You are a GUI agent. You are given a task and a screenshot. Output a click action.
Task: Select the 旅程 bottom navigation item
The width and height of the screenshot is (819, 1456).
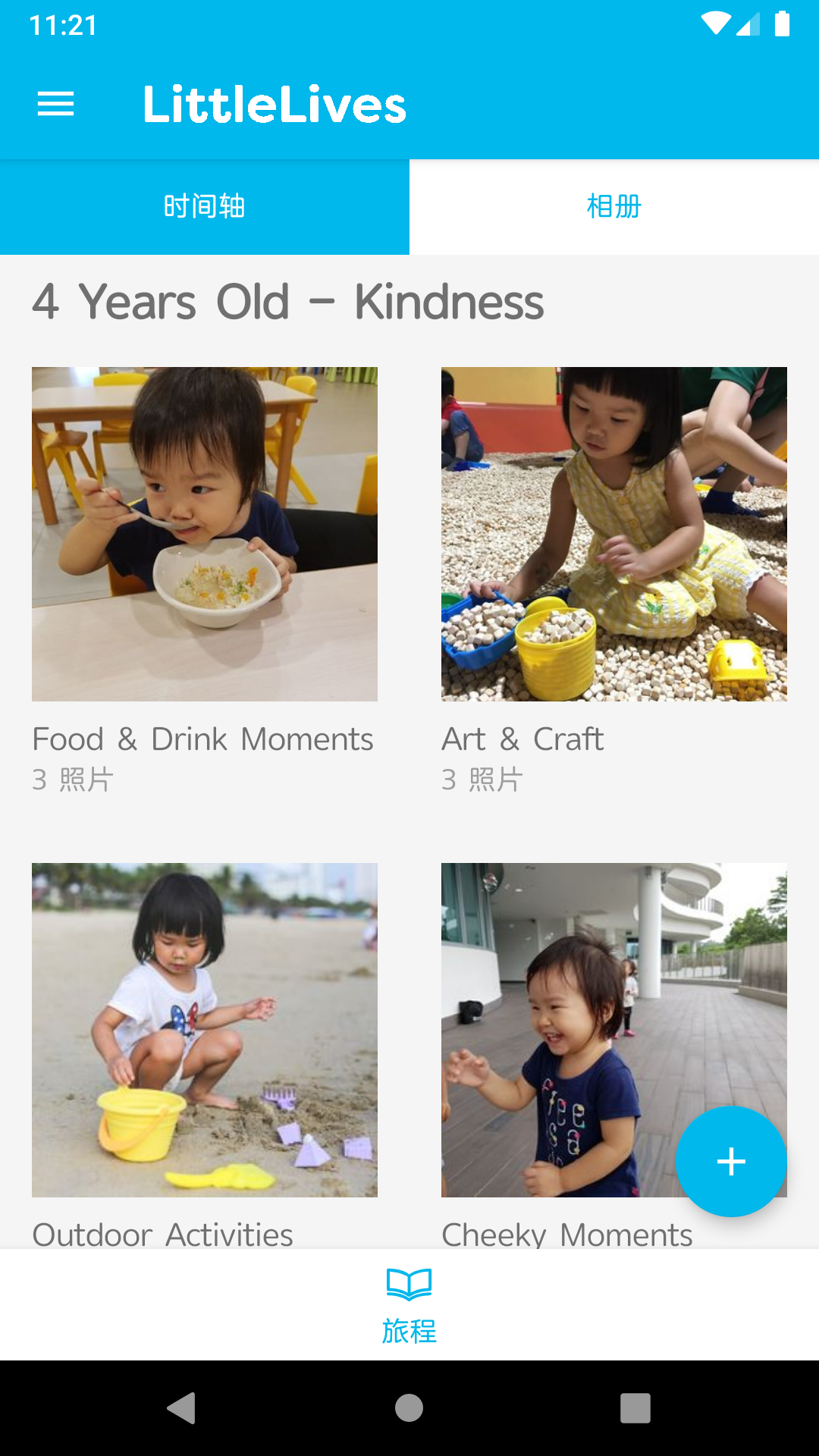click(x=409, y=1304)
